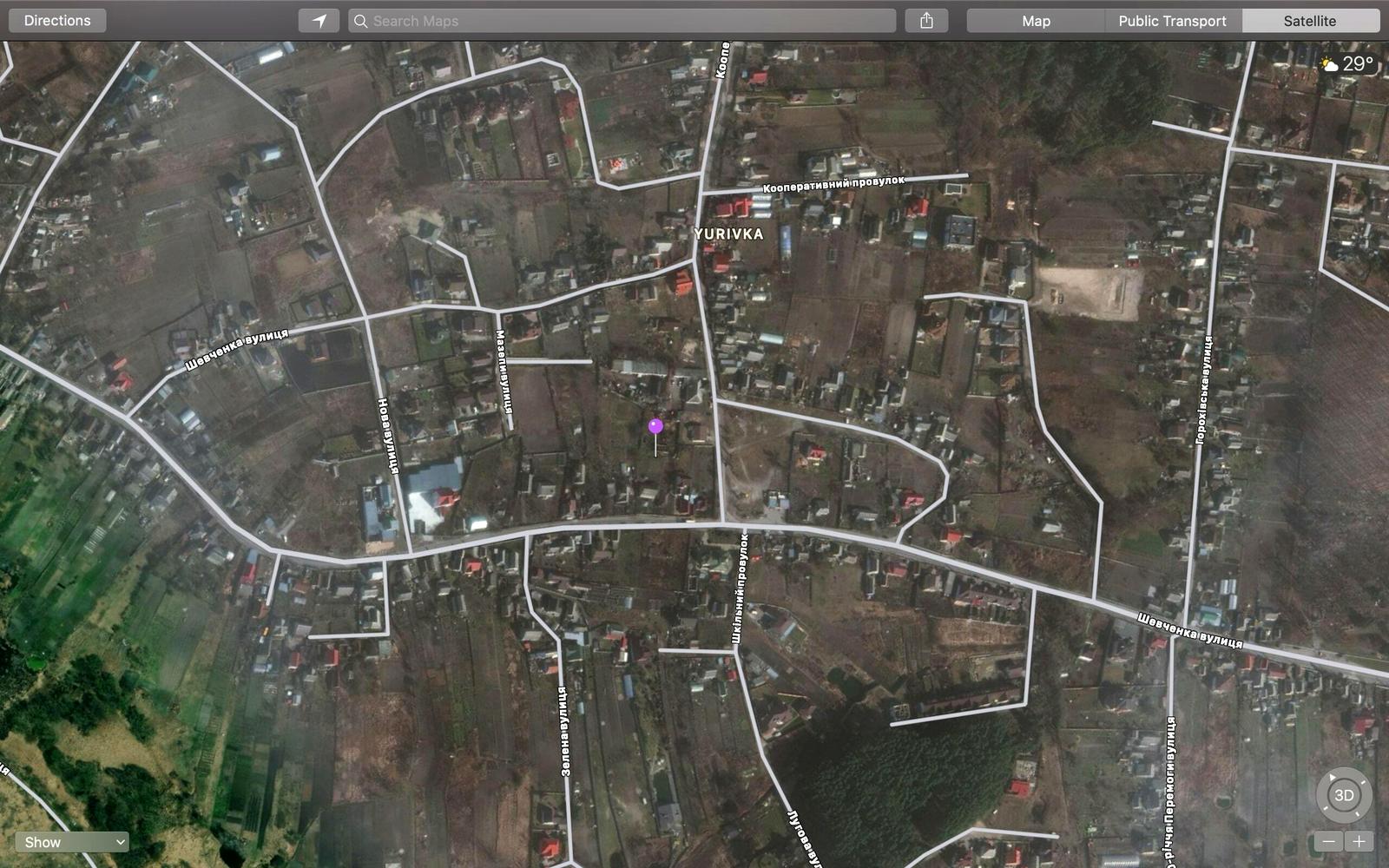
Task: Zoom in with the plus button
Action: (1359, 841)
